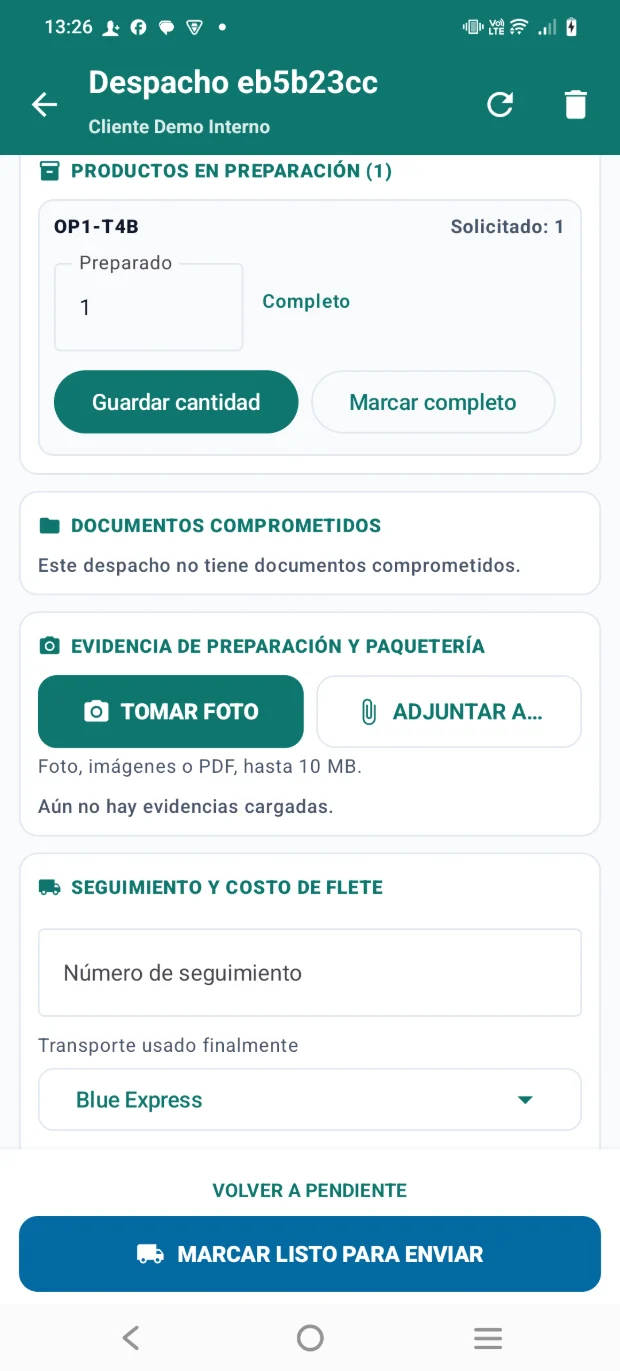The width and height of the screenshot is (620, 1371).
Task: Refresh the dispatch details
Action: point(500,104)
